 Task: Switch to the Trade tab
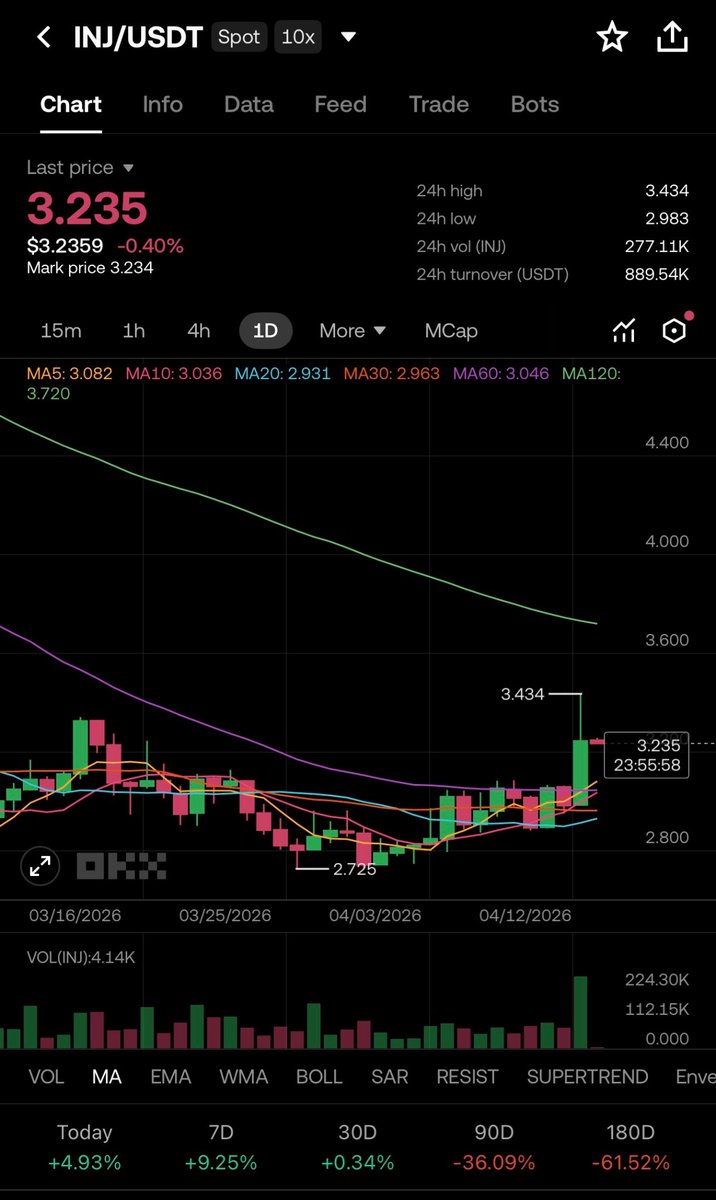click(x=439, y=104)
